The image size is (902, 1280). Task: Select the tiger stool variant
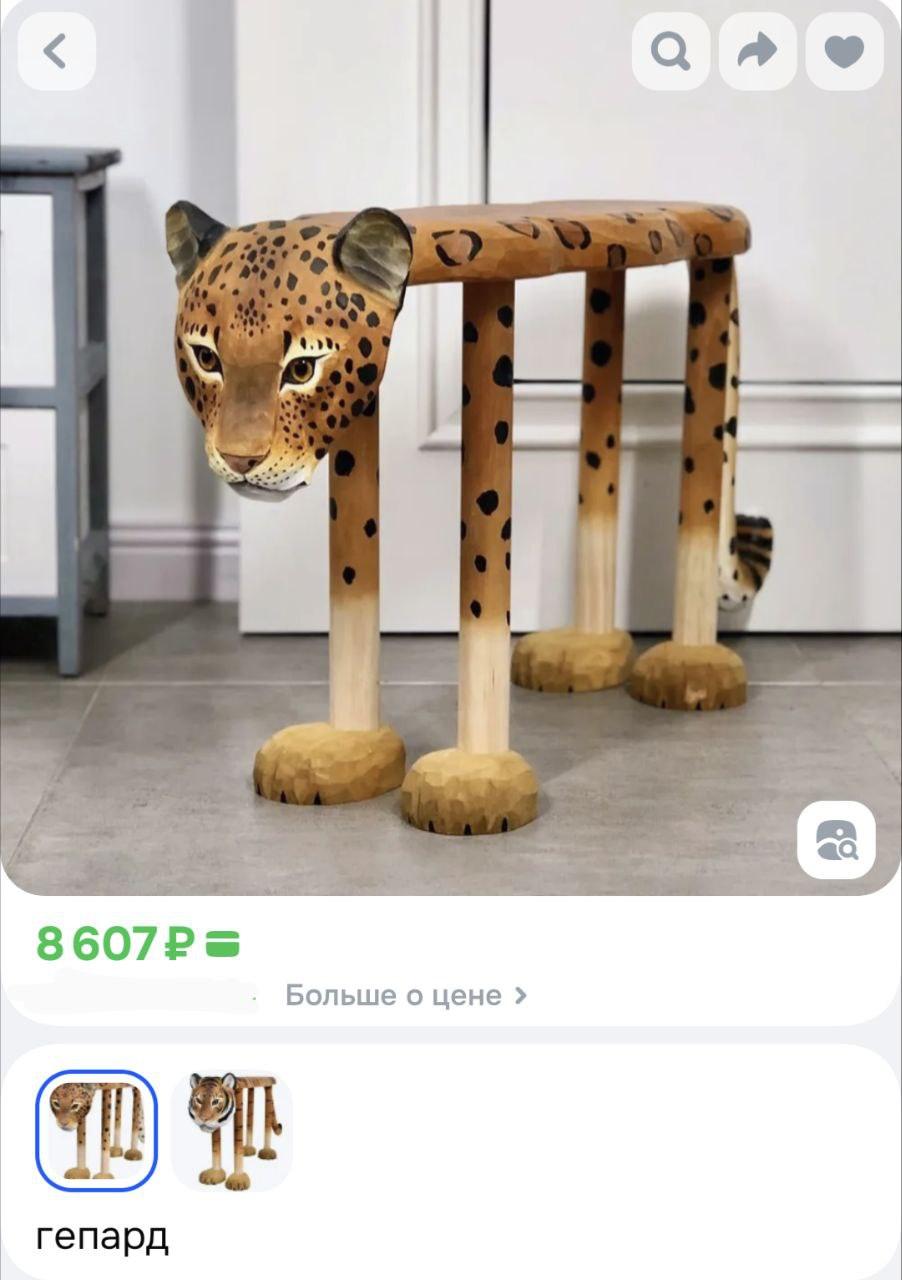pos(231,1130)
